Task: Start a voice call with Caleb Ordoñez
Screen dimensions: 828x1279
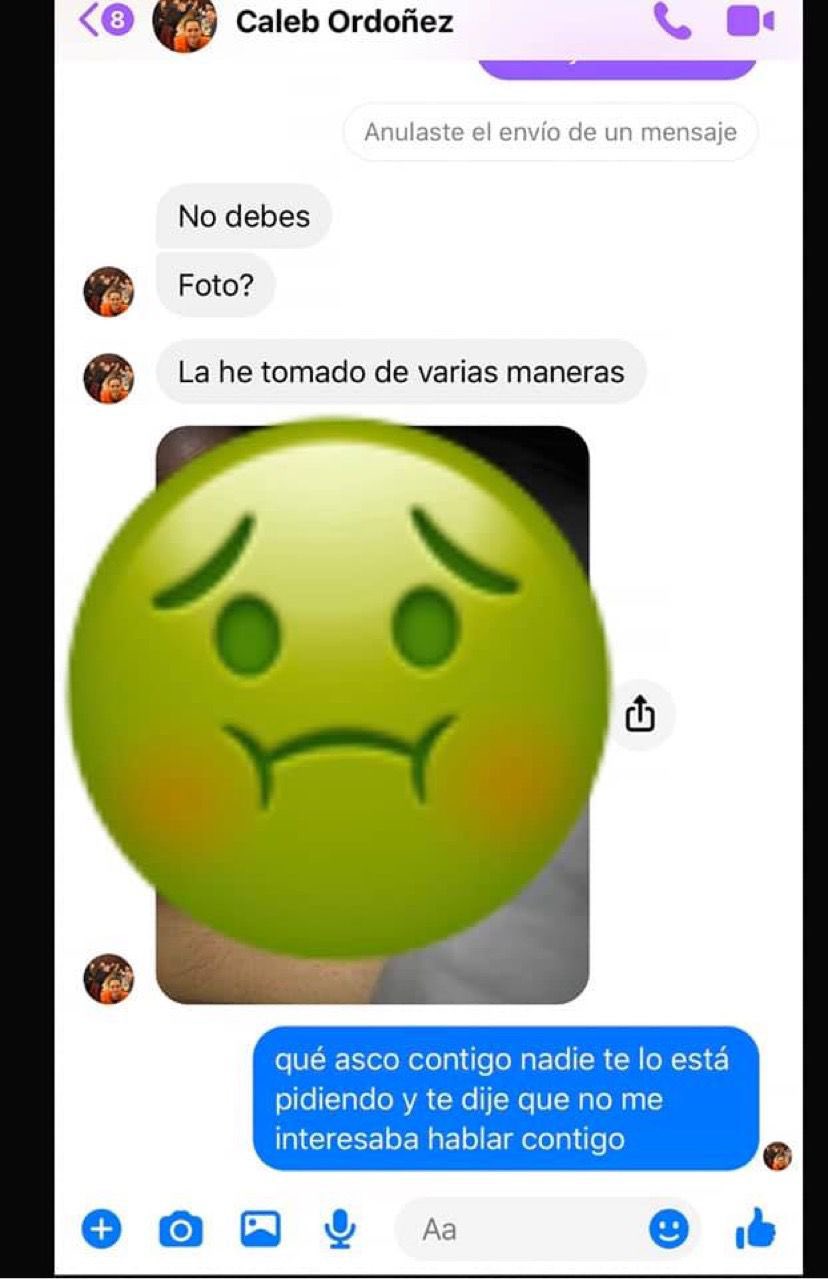Action: coord(673,20)
